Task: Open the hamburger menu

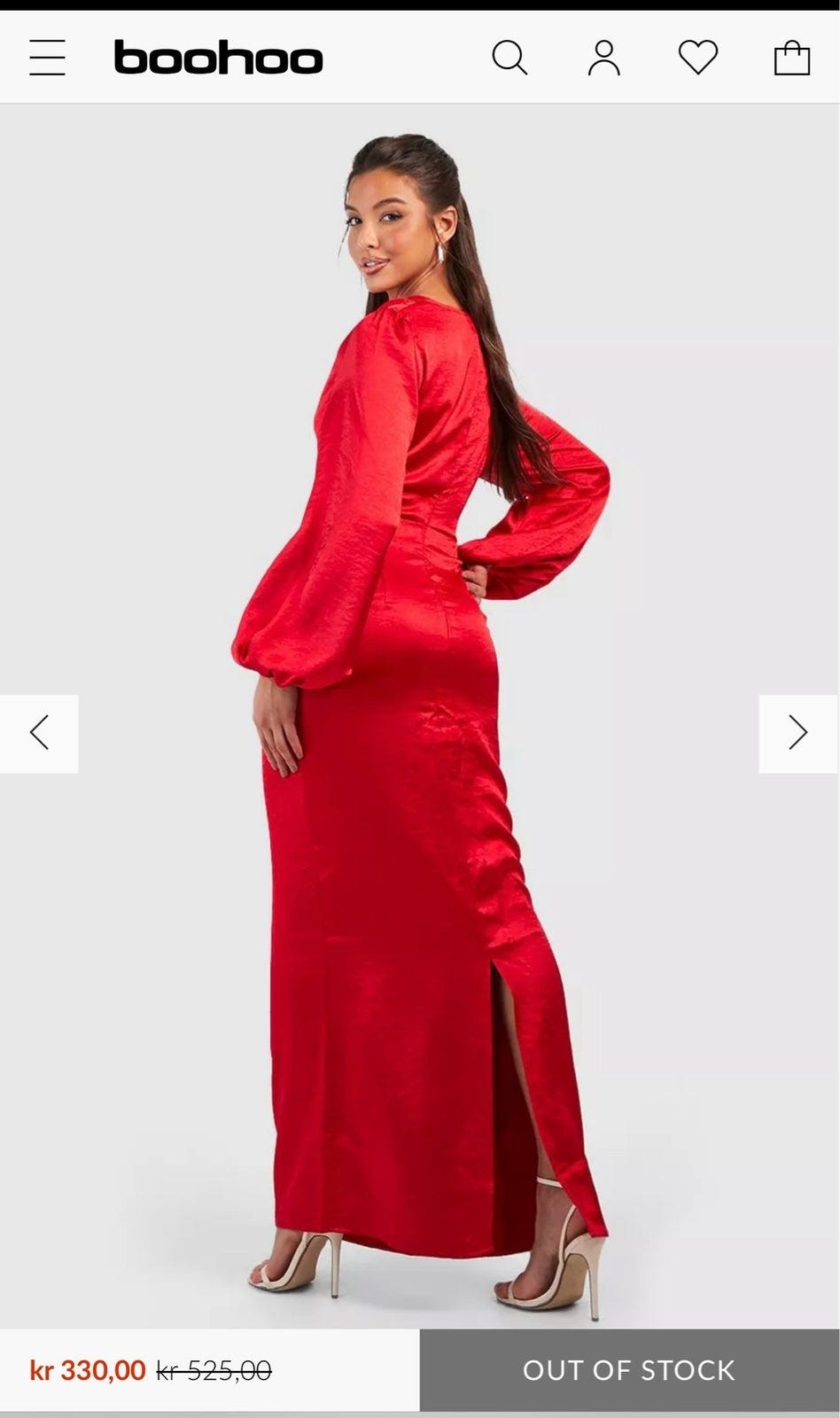Action: pos(47,58)
